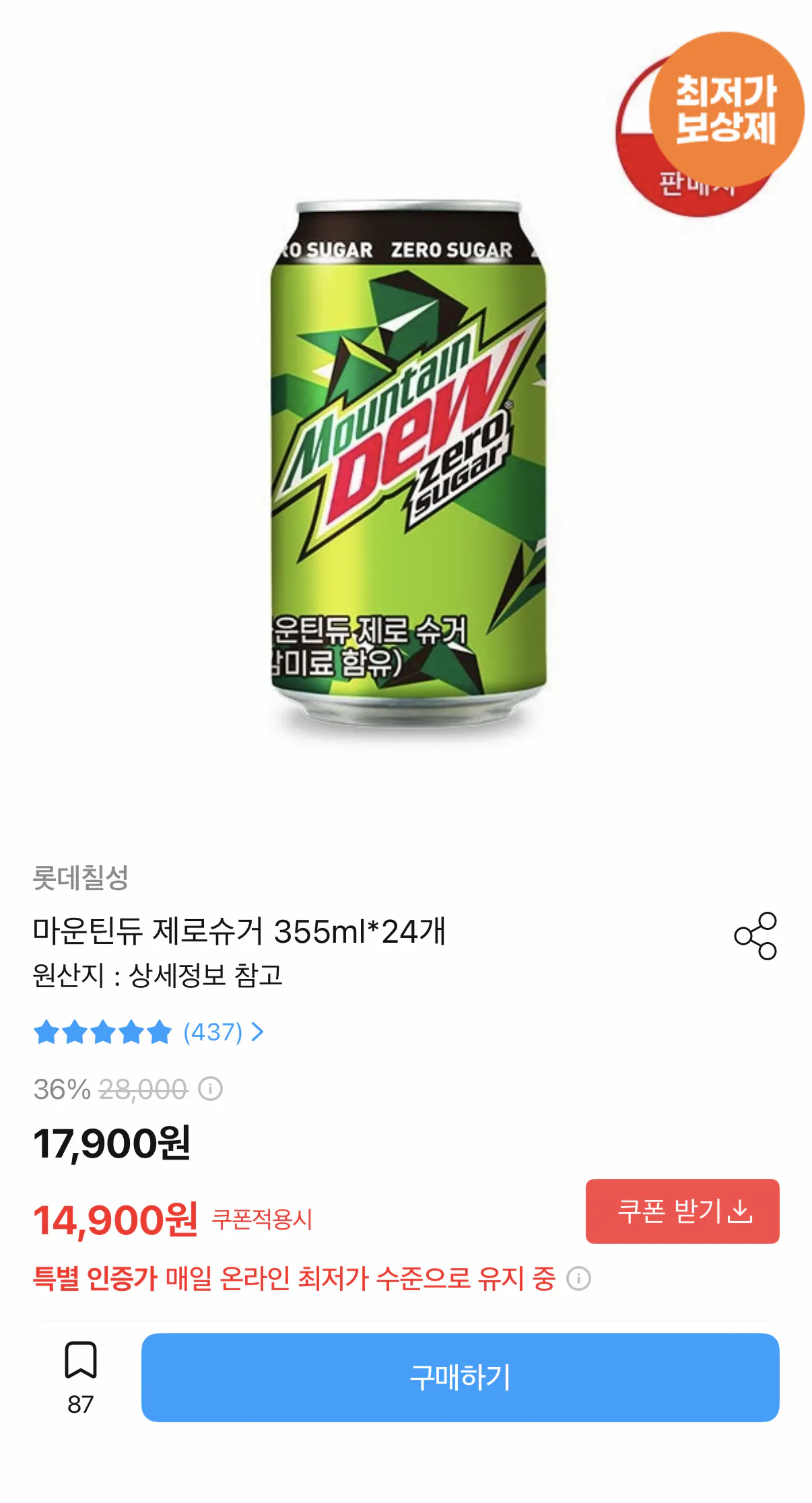Toggle the coupon panel with 쿠폰 받기
Screen dimensions: 812x1503
pos(682,1213)
